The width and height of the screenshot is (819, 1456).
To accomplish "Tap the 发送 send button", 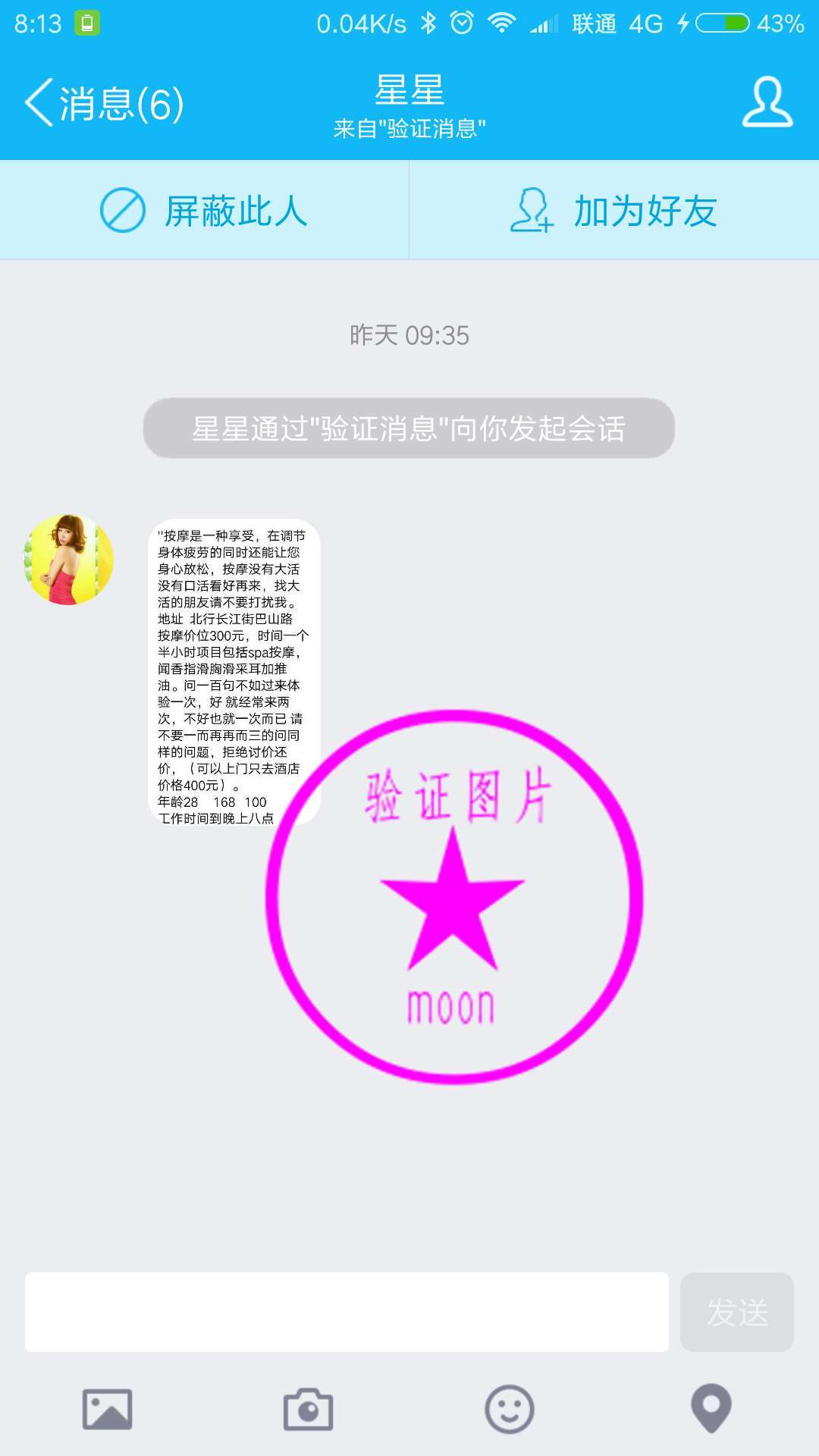I will [736, 1312].
